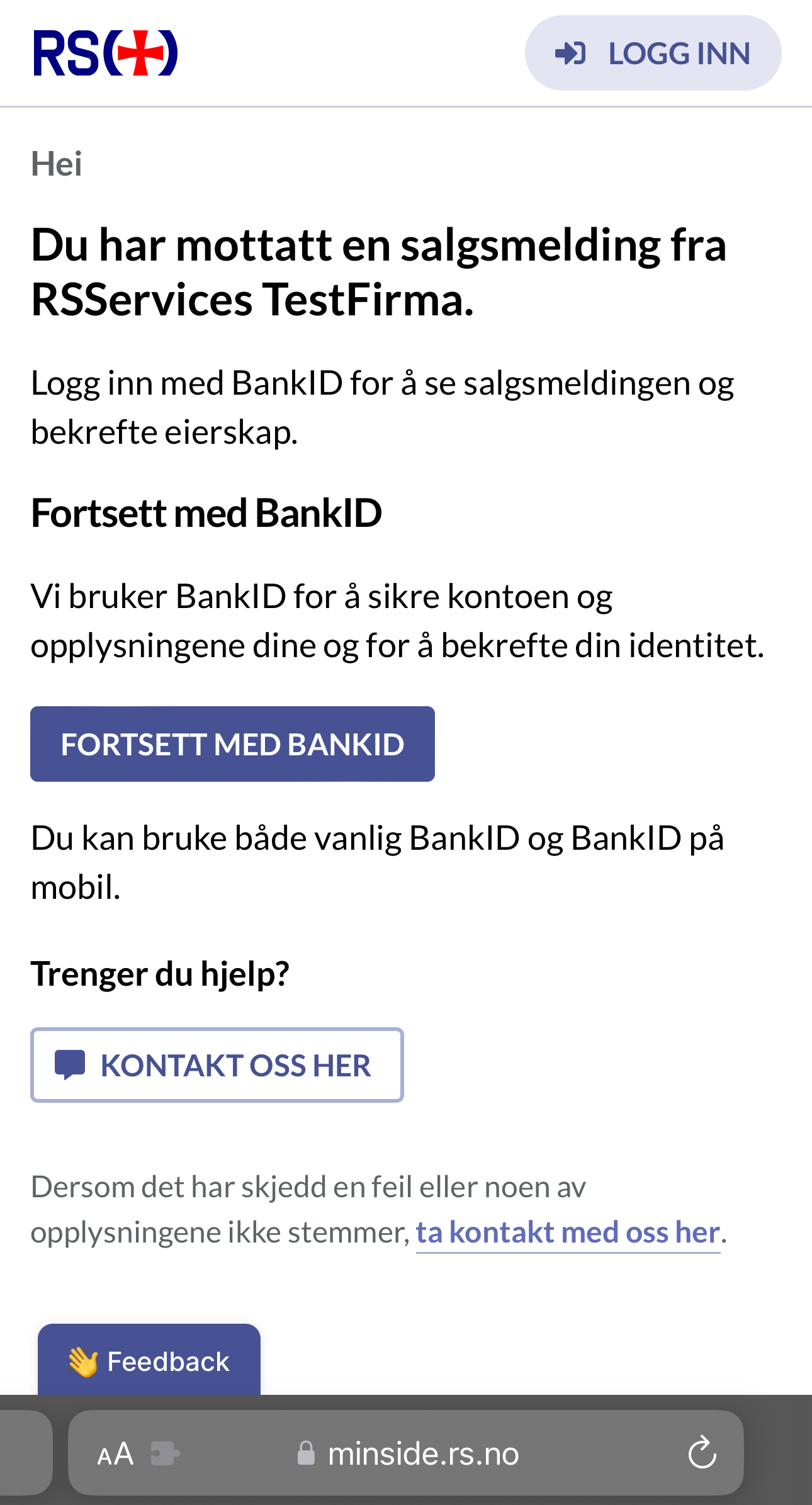This screenshot has width=812, height=1505.
Task: Open KONTAKT OSS HER
Action: (x=217, y=1065)
